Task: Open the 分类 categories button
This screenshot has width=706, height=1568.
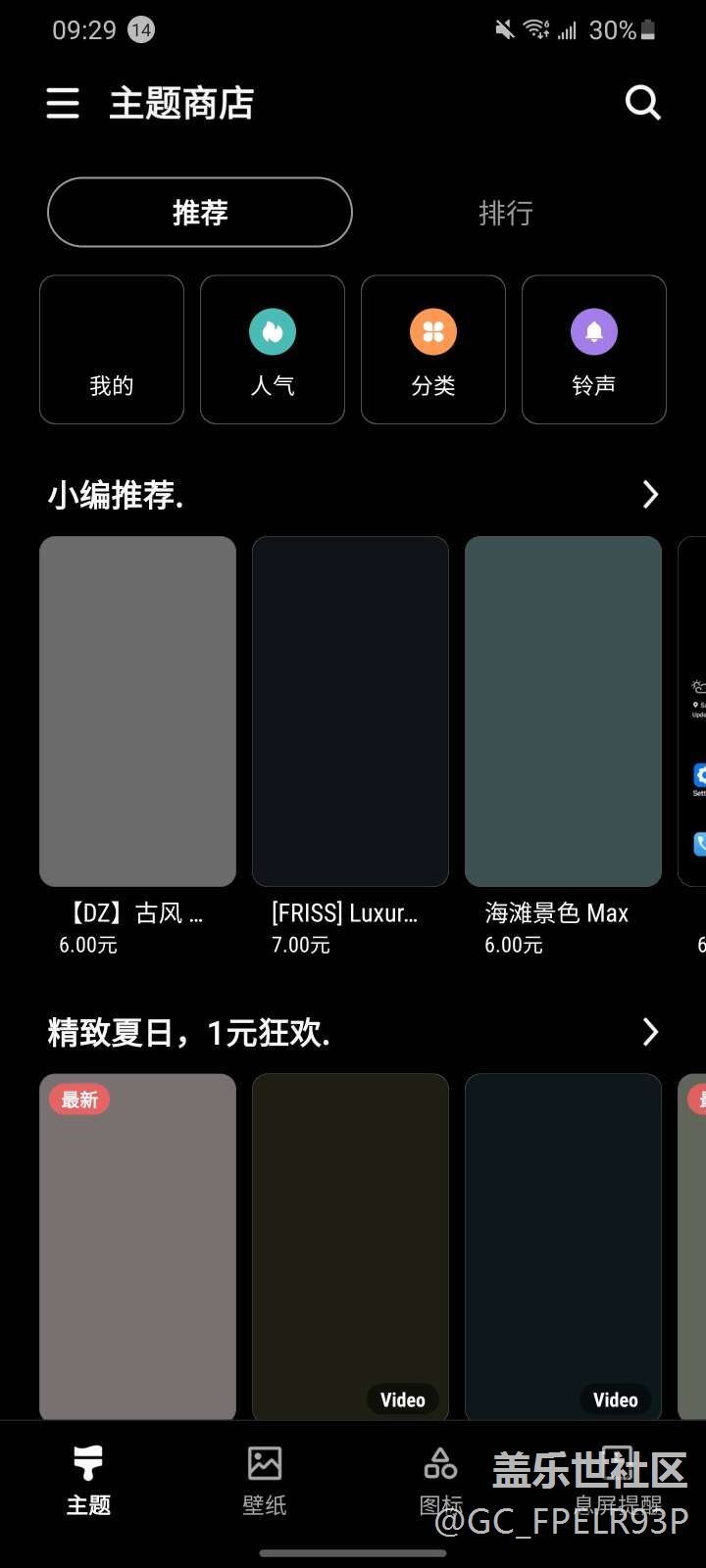Action: click(x=433, y=350)
